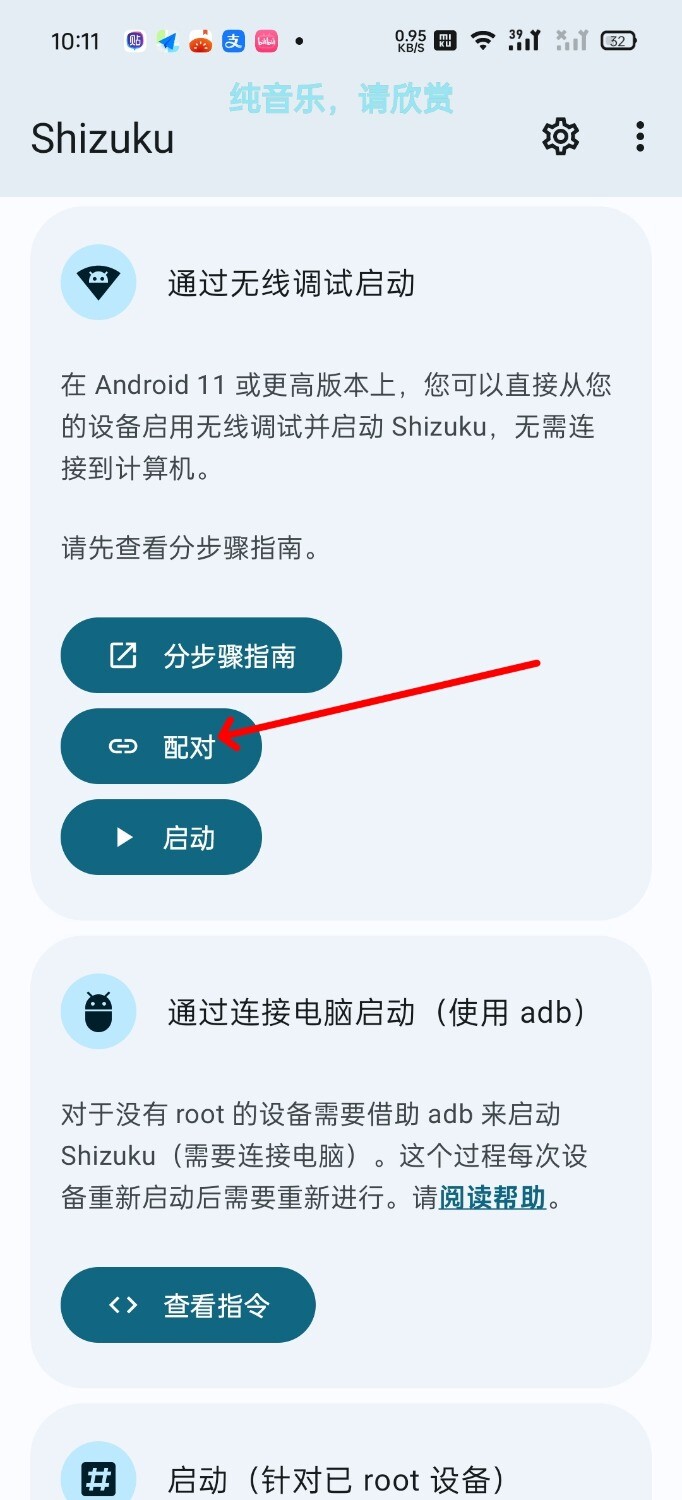
Task: Tap the 配对 pairing button
Action: pos(161,746)
